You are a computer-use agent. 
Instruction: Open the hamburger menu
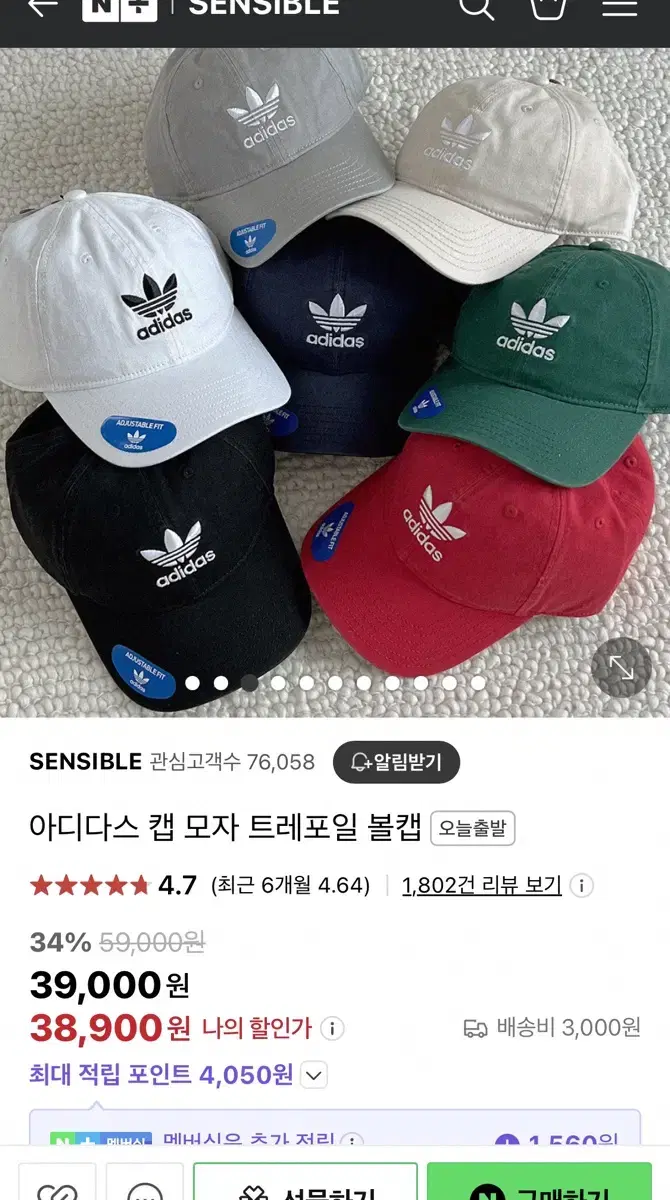pos(620,8)
